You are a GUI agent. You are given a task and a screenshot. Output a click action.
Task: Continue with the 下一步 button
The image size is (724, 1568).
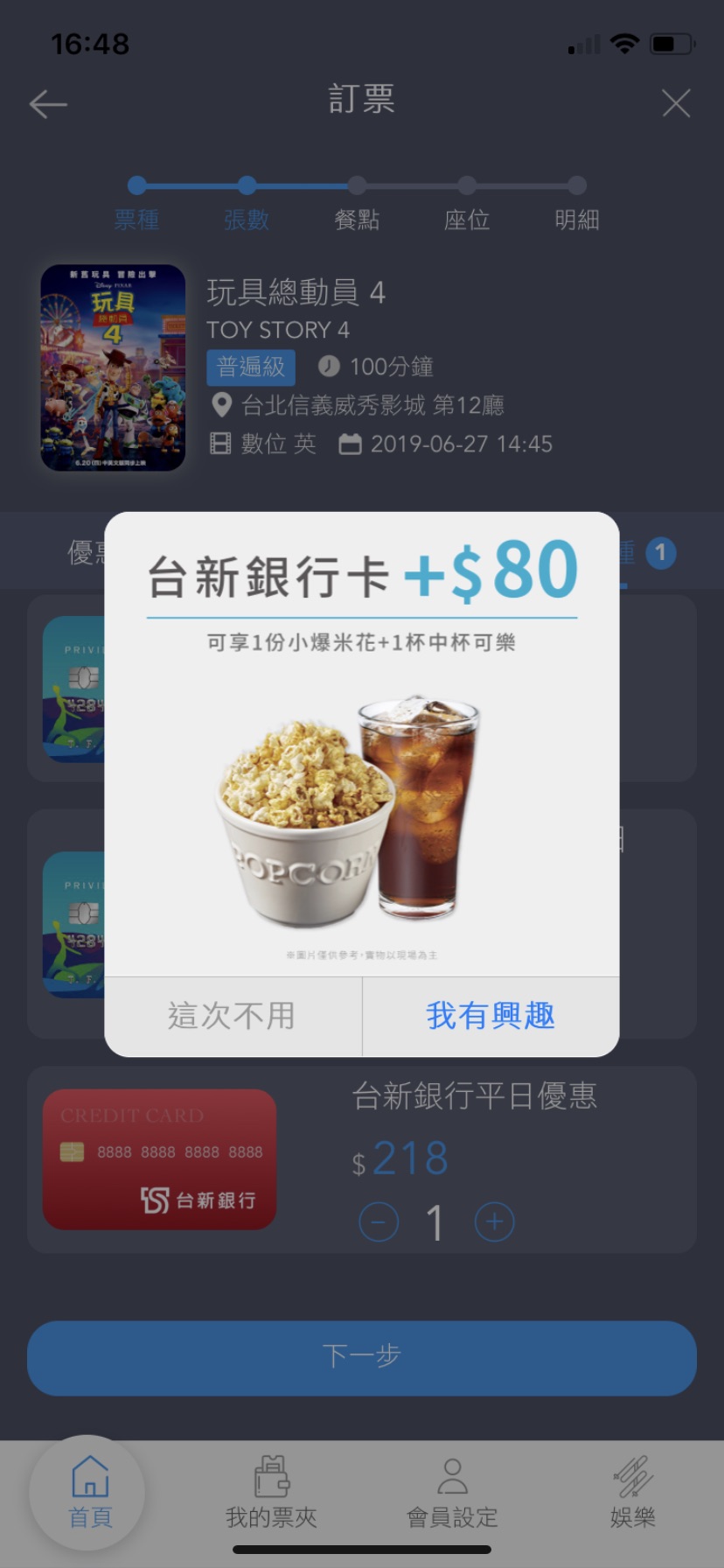point(362,1357)
